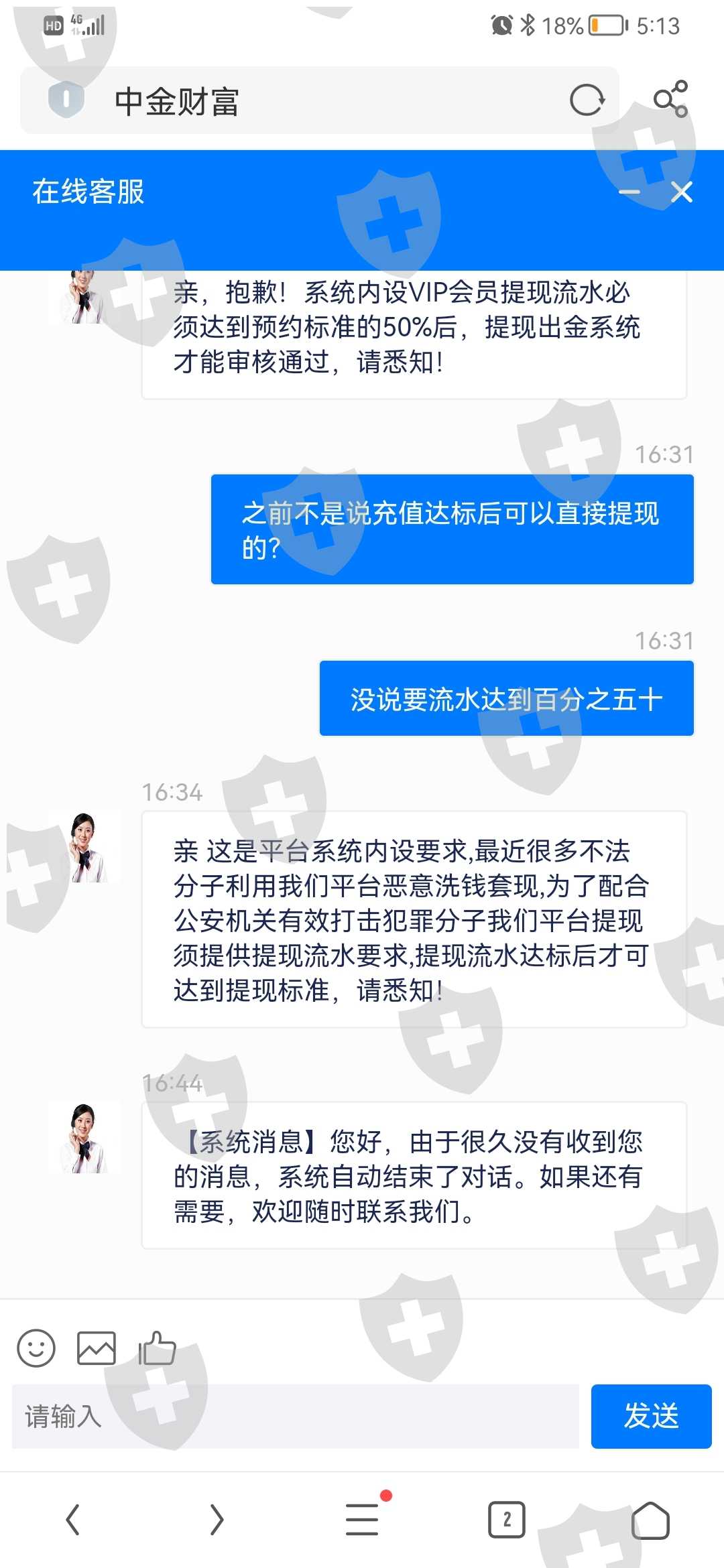Focus the 请输入 message field
The image size is (724, 1568).
(296, 1417)
